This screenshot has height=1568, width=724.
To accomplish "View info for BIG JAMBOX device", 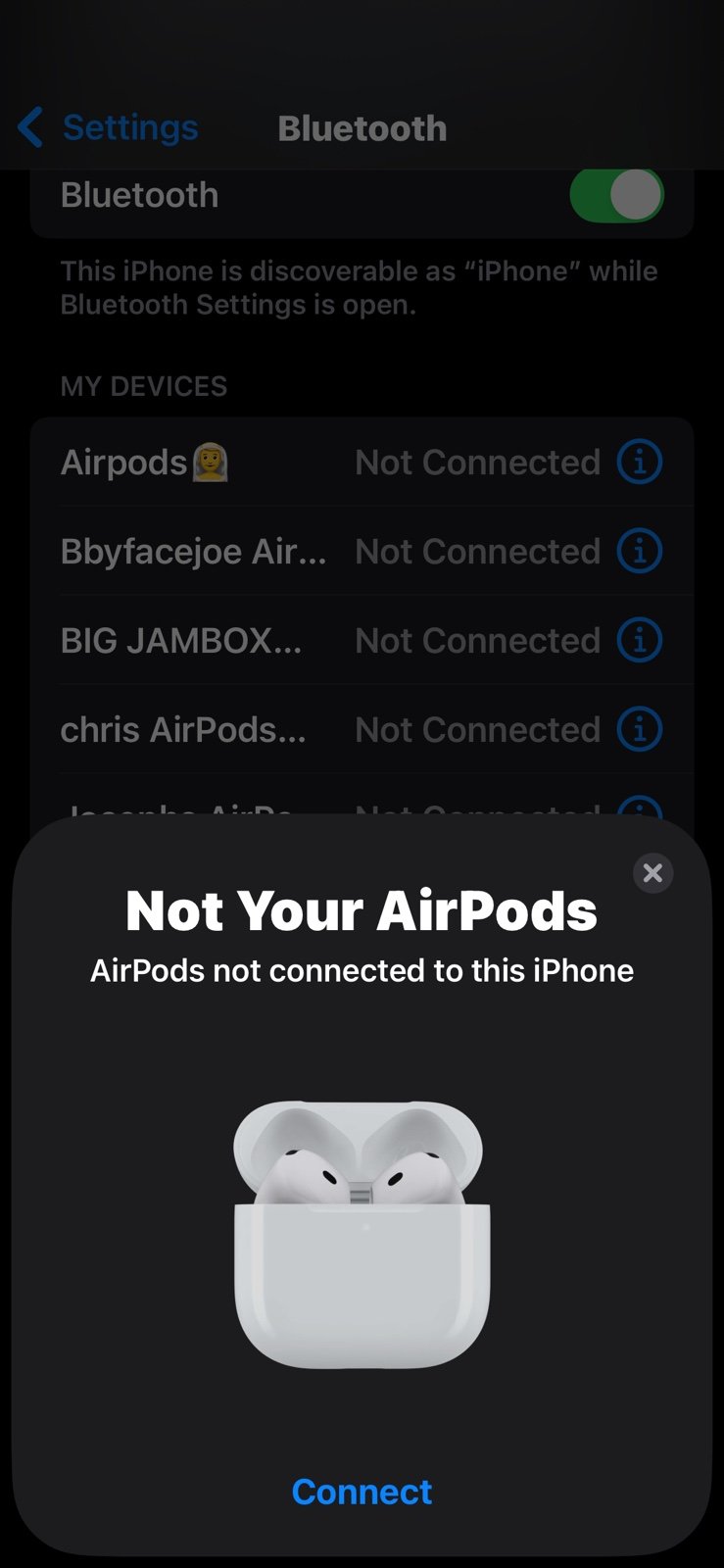I will coord(640,640).
